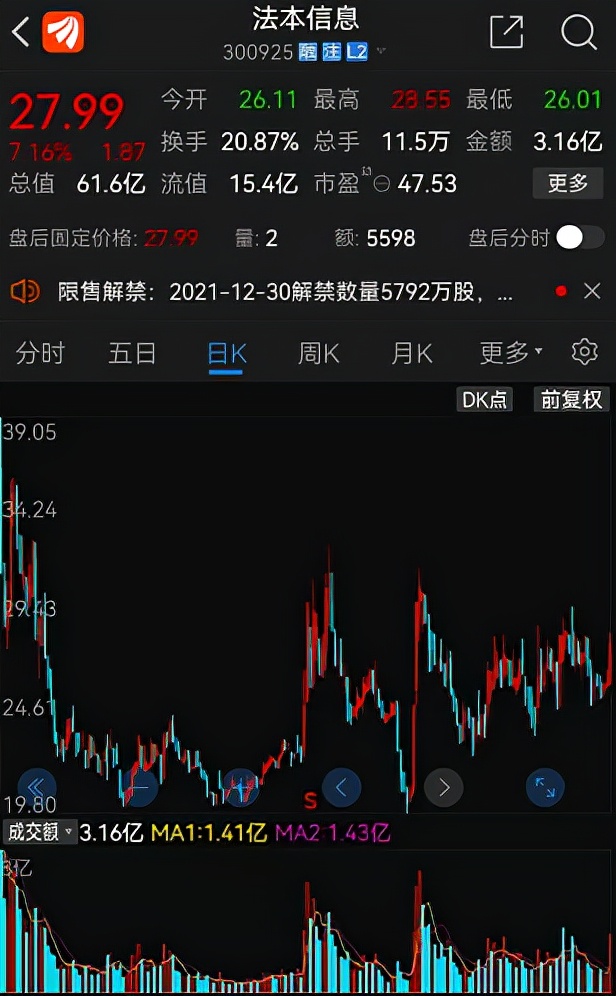This screenshot has height=996, width=616.
Task: Open chart settings gear
Action: (584, 352)
